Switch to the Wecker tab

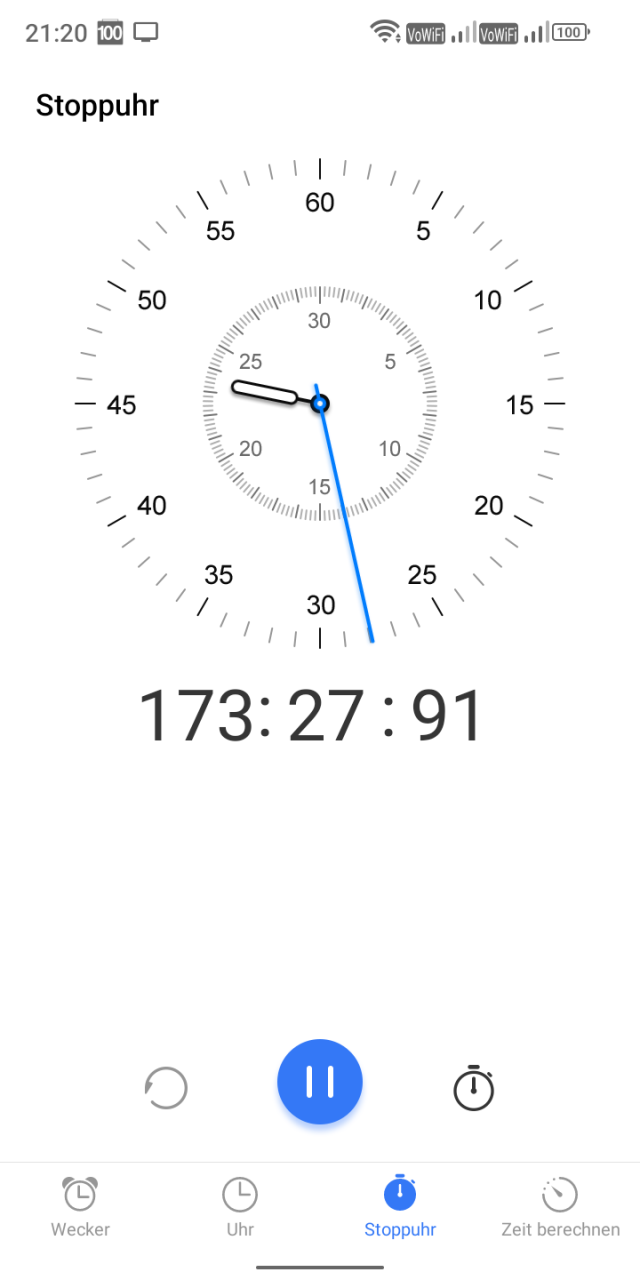(x=80, y=1206)
